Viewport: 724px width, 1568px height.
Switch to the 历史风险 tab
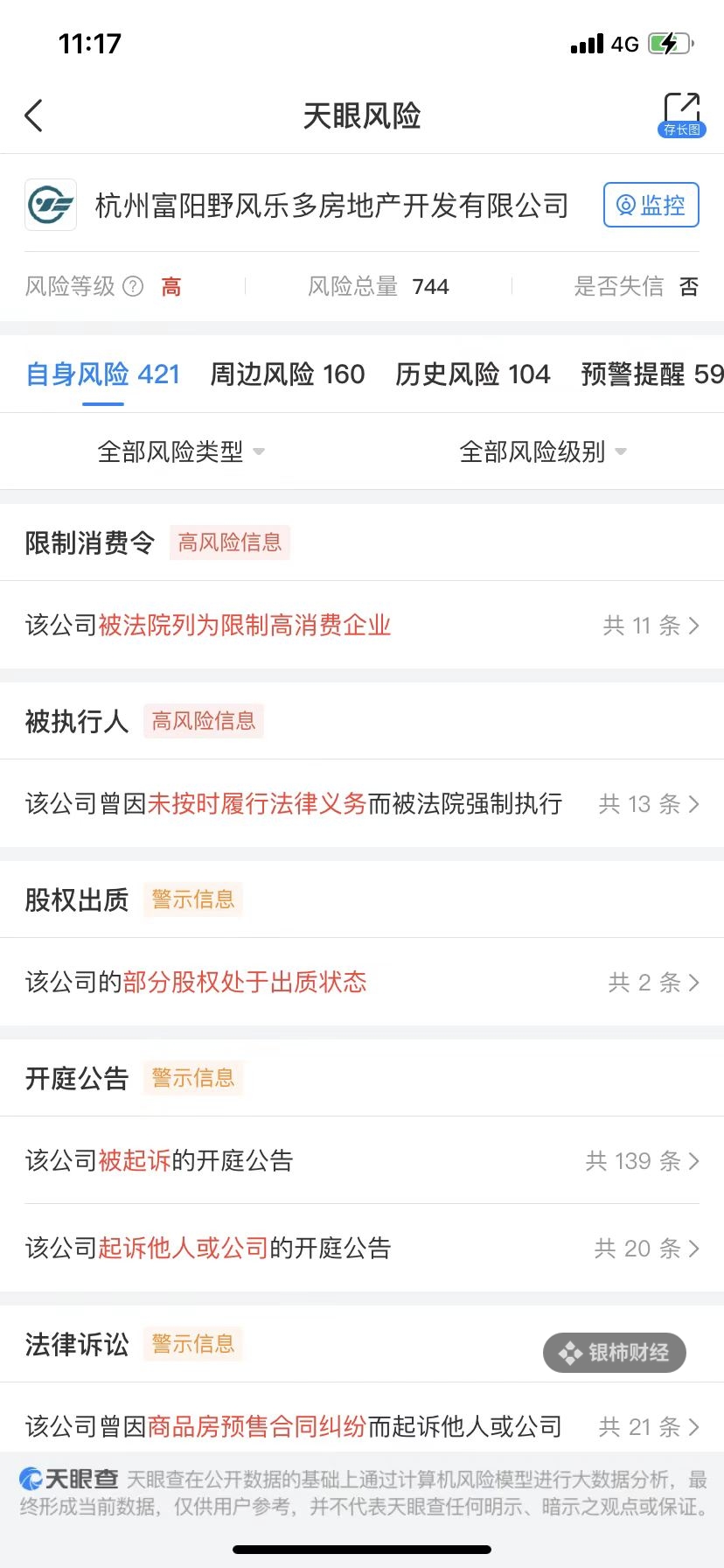pos(473,374)
